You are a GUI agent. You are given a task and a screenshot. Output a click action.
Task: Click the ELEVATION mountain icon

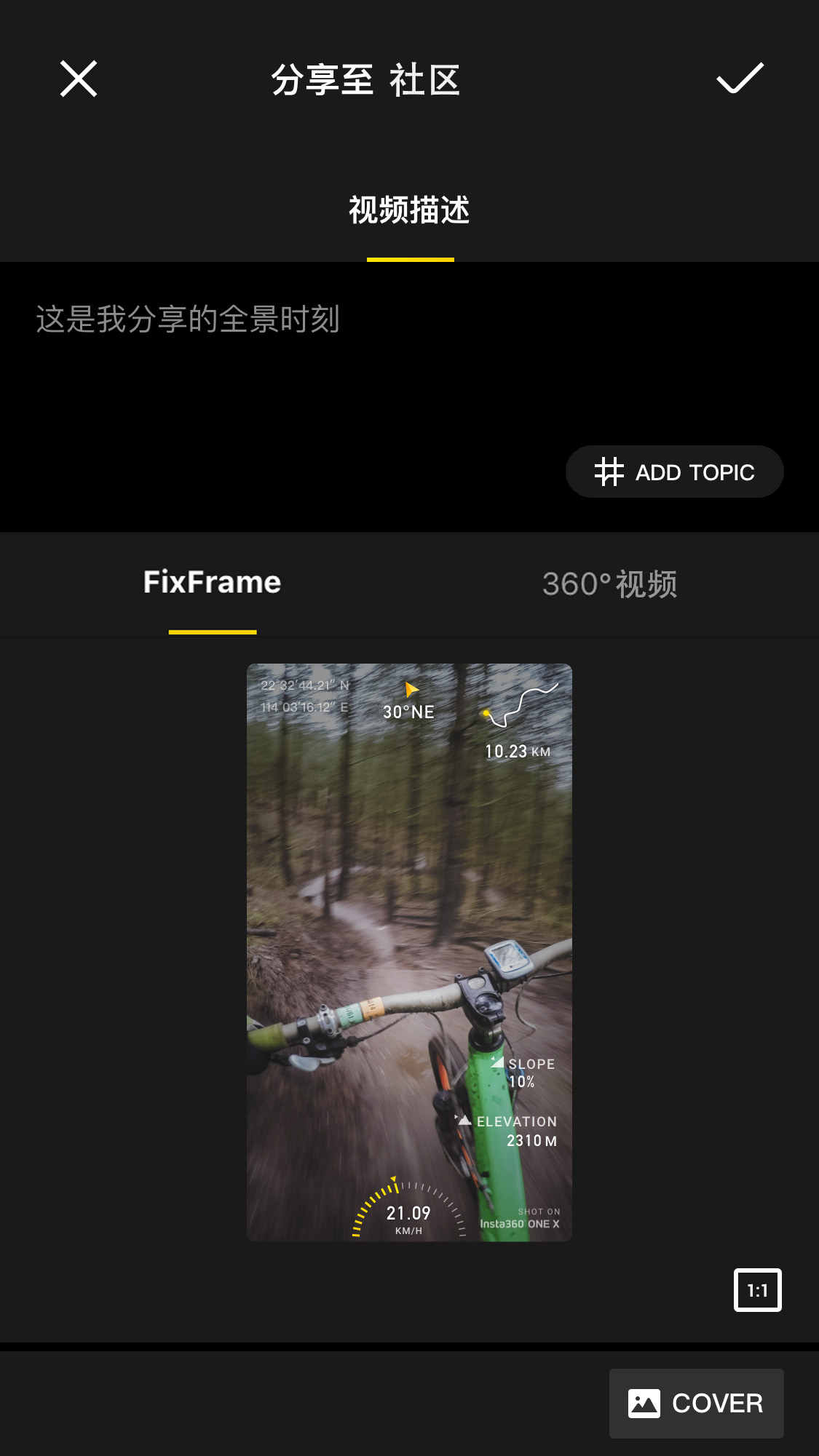[x=464, y=1121]
